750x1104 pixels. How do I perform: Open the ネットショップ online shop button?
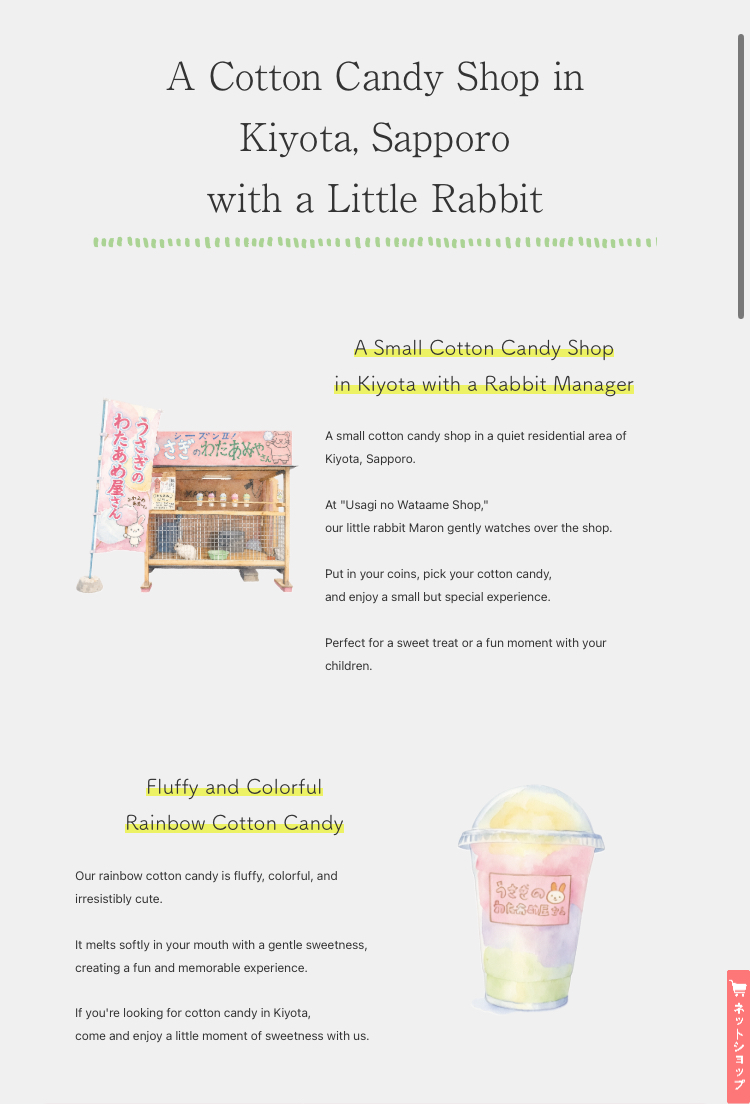pos(738,1036)
